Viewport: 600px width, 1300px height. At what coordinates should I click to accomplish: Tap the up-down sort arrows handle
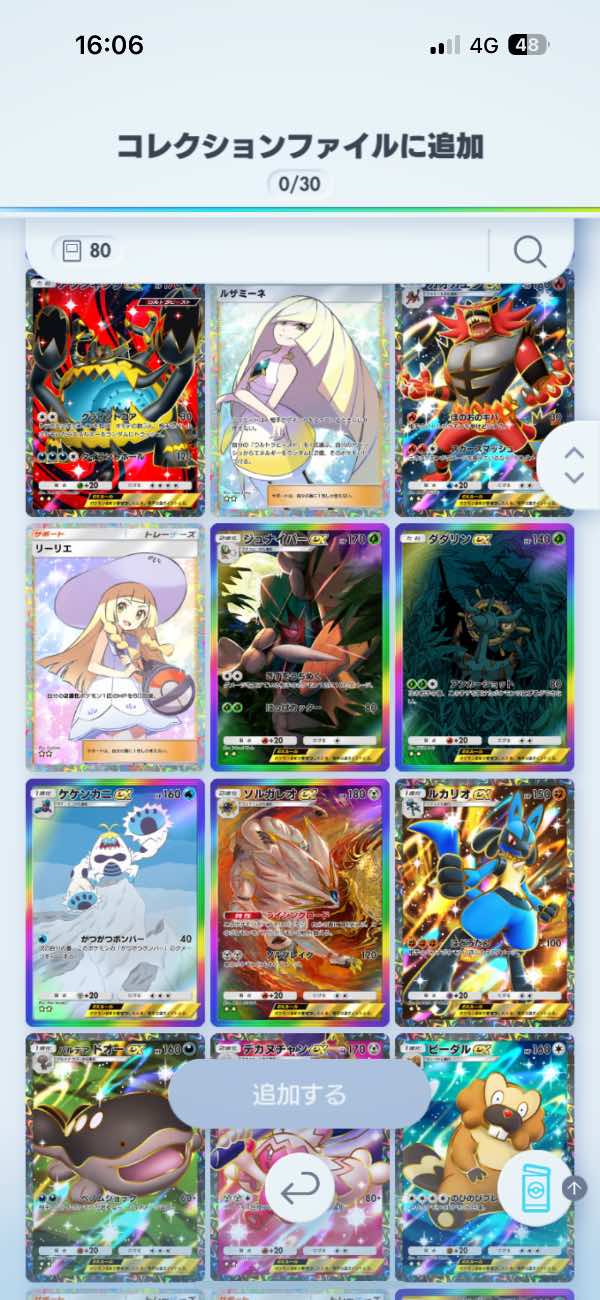[573, 465]
